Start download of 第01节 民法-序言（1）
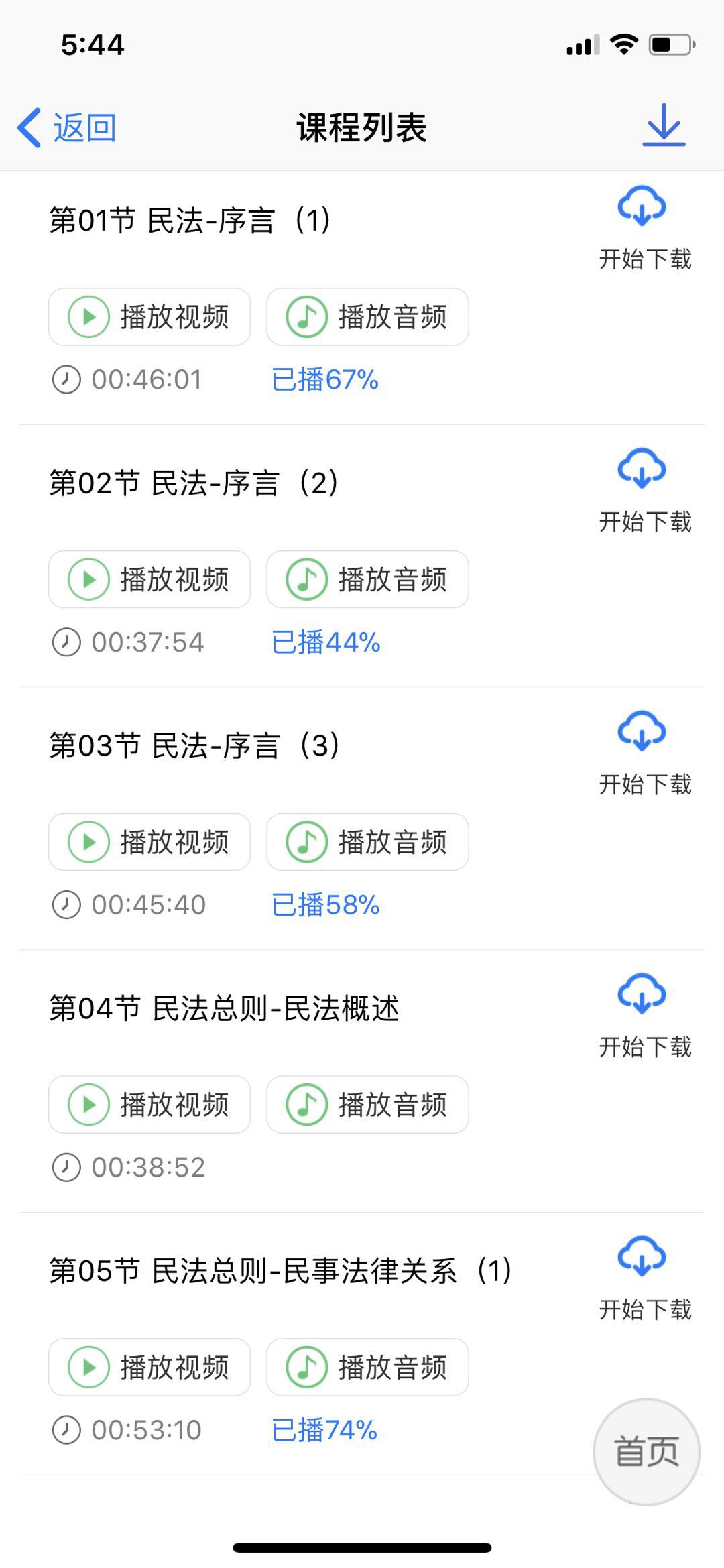 644,228
